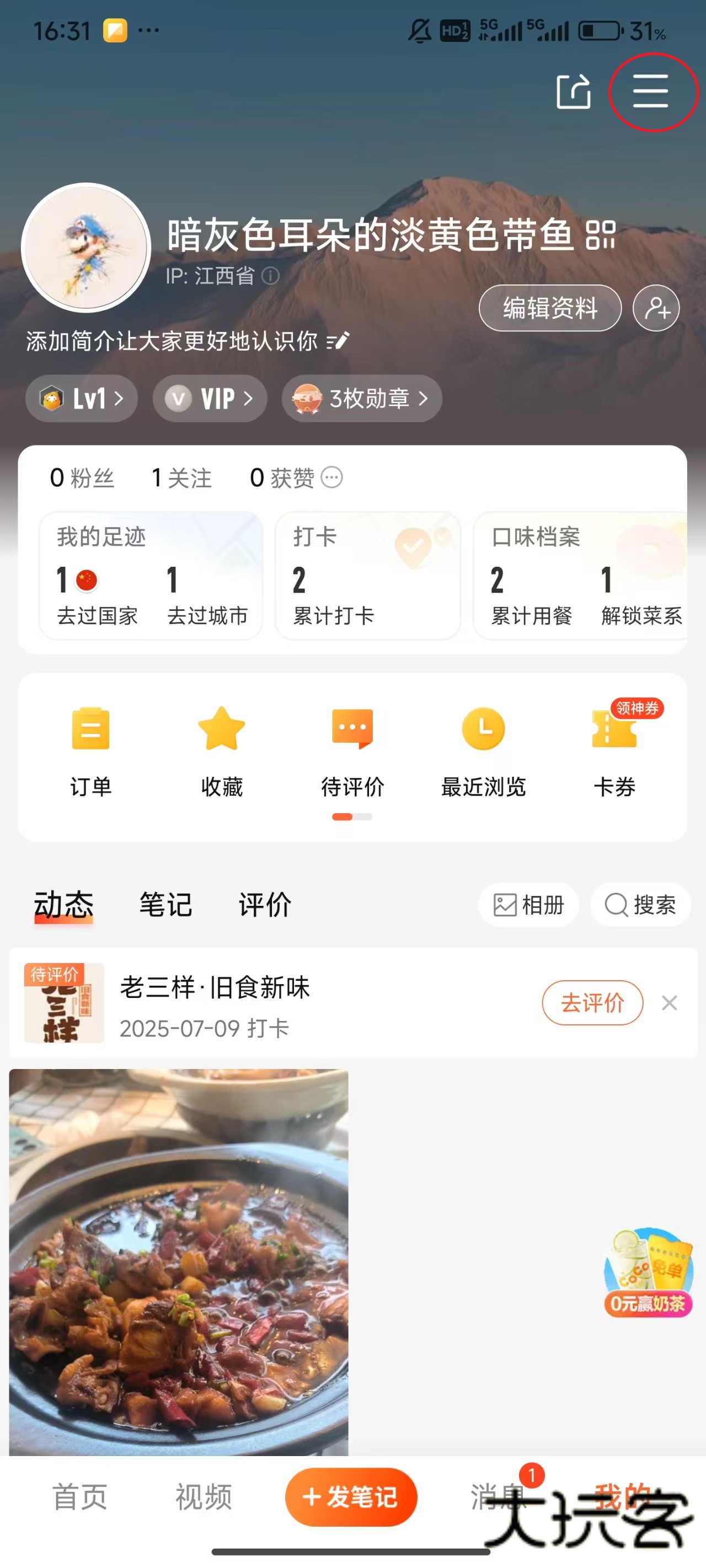Open 相册 album
Screen dimensions: 706x1568
tap(528, 905)
